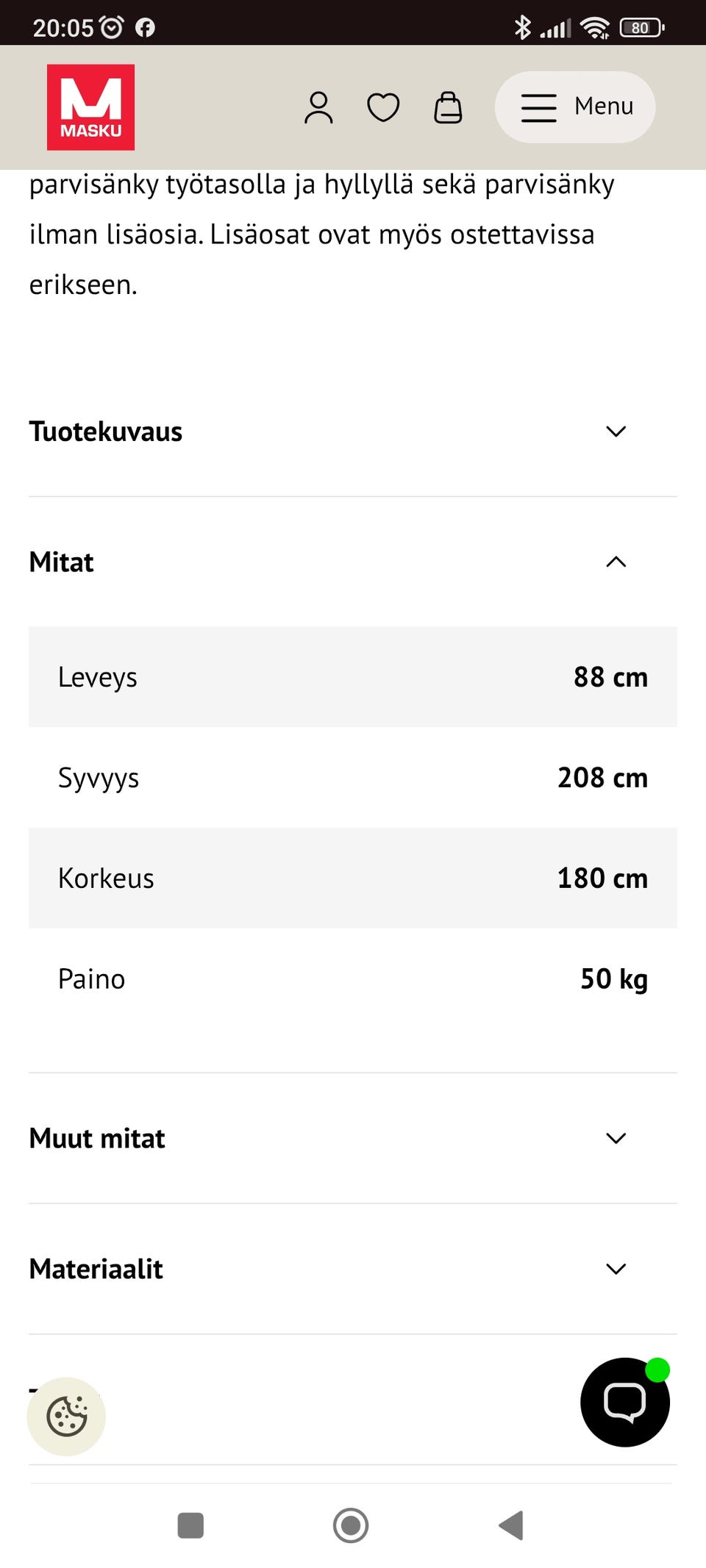The image size is (706, 1568).
Task: Tap the Wi-Fi indicator in status bar
Action: (594, 27)
